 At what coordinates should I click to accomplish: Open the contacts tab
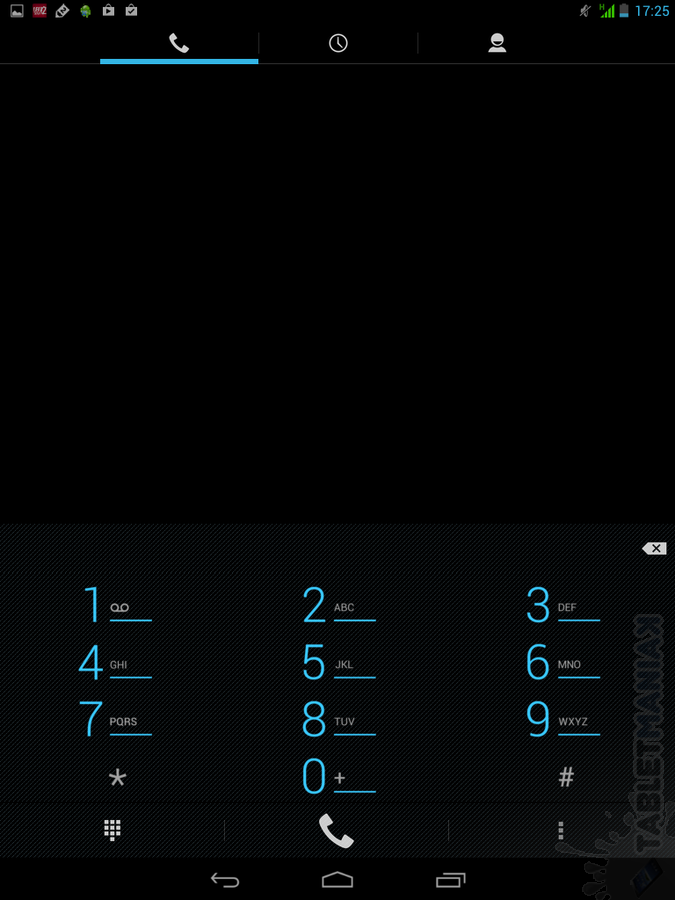[497, 43]
